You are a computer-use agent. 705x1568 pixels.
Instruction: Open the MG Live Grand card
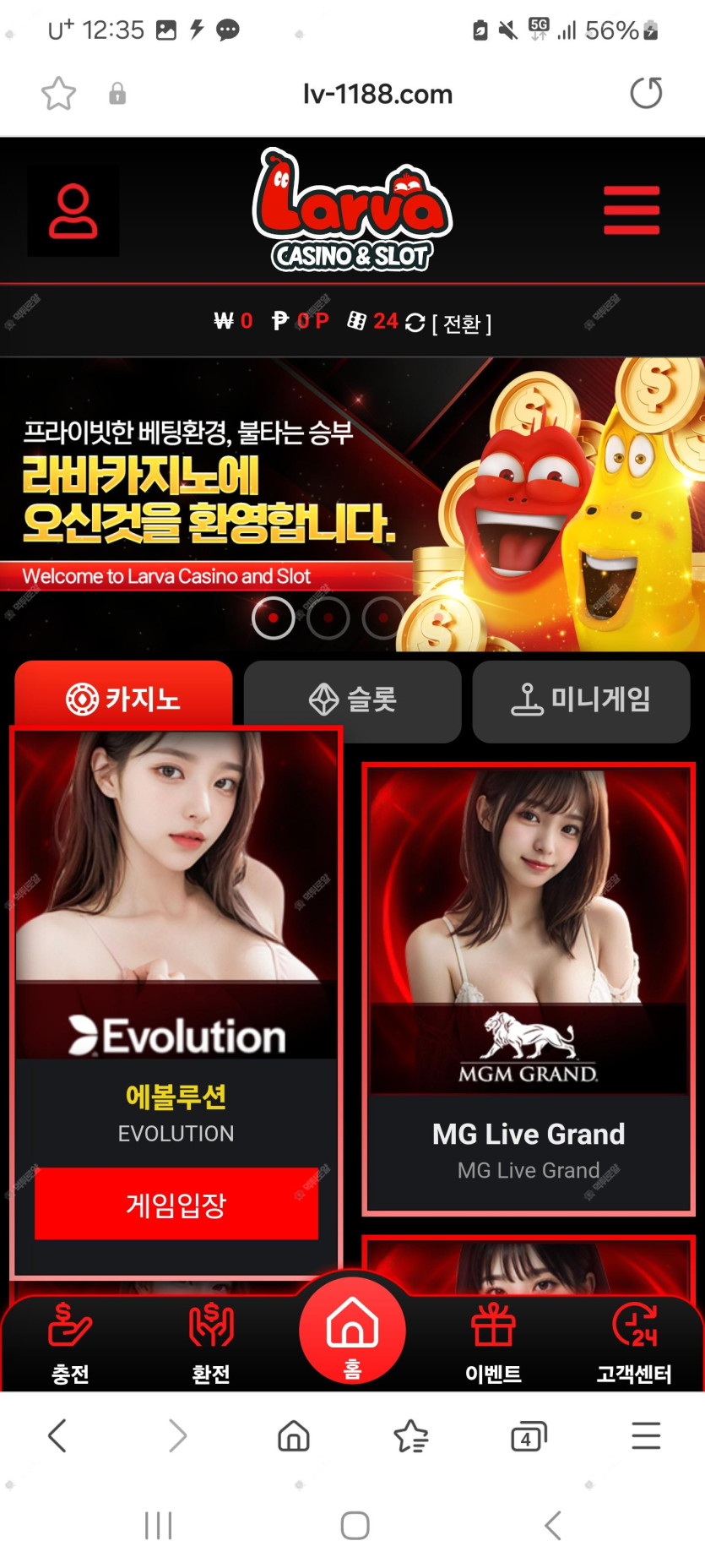point(529,988)
